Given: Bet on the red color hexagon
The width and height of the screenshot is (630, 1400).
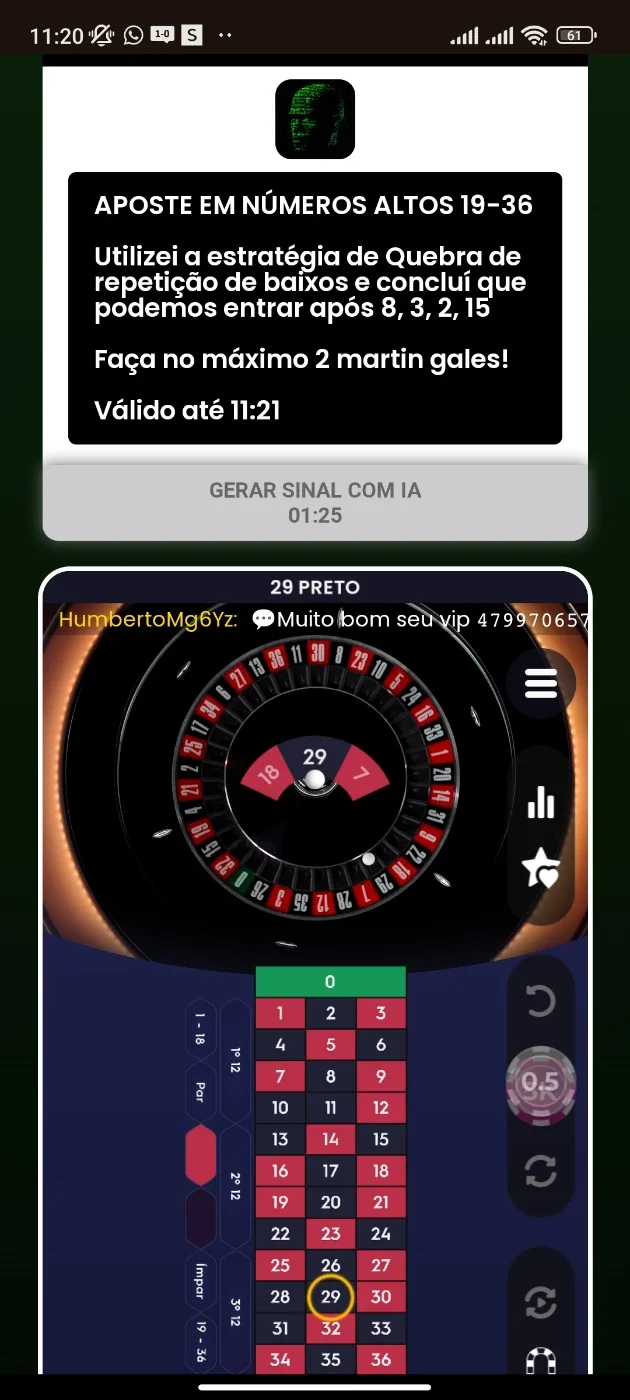Looking at the screenshot, I should 201,1154.
